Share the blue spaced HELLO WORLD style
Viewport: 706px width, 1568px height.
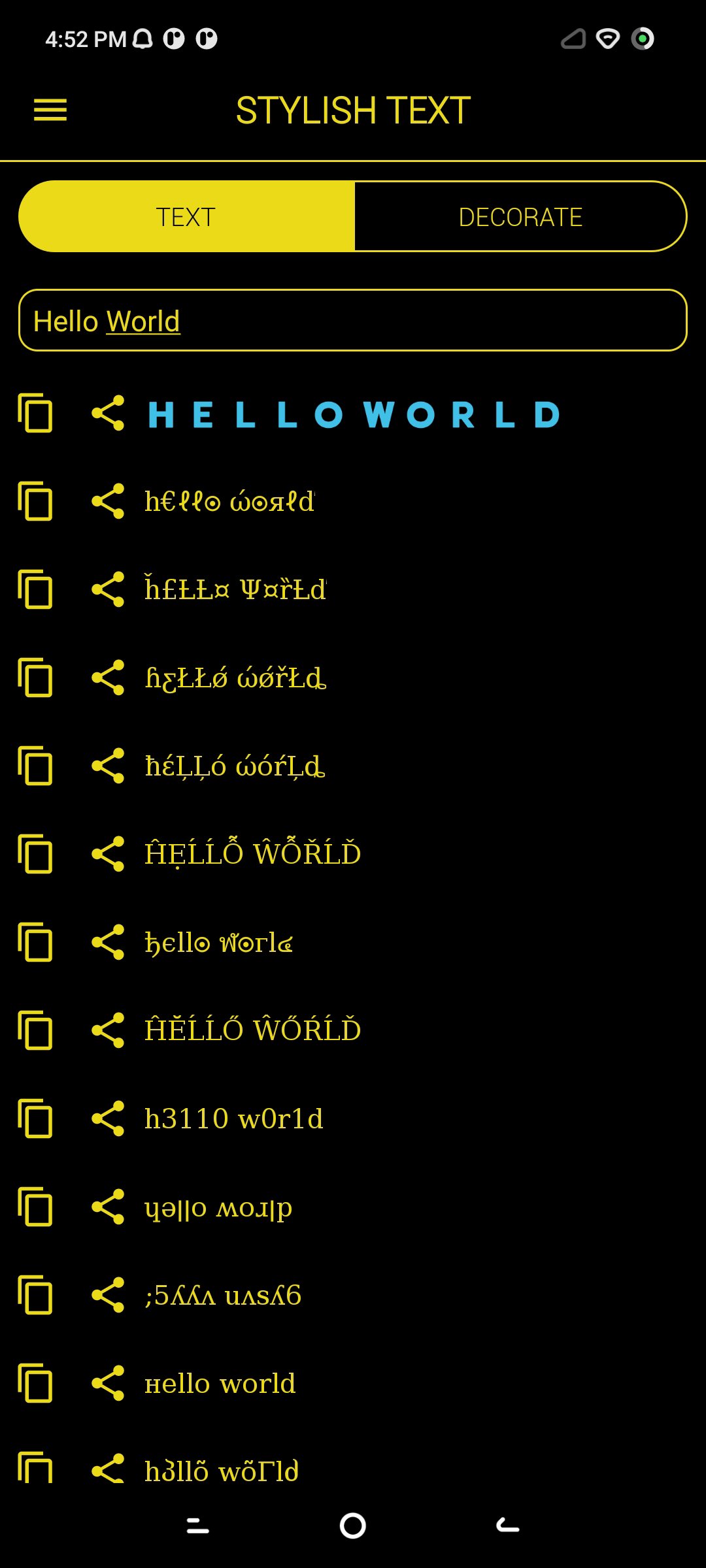tap(108, 413)
